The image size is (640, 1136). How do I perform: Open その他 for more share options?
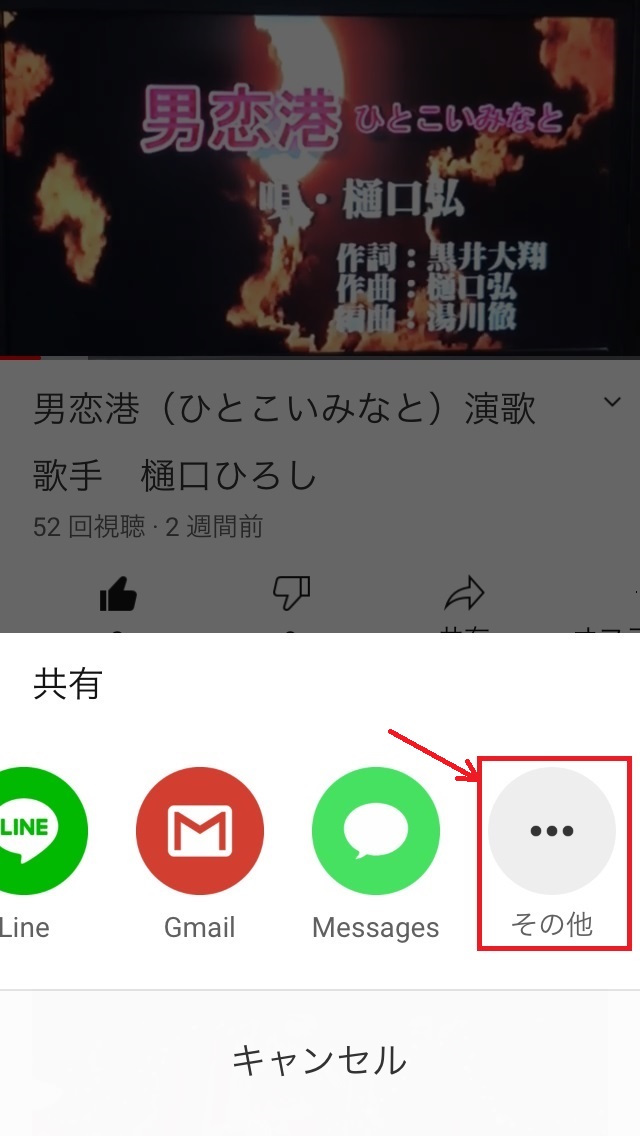[x=552, y=831]
